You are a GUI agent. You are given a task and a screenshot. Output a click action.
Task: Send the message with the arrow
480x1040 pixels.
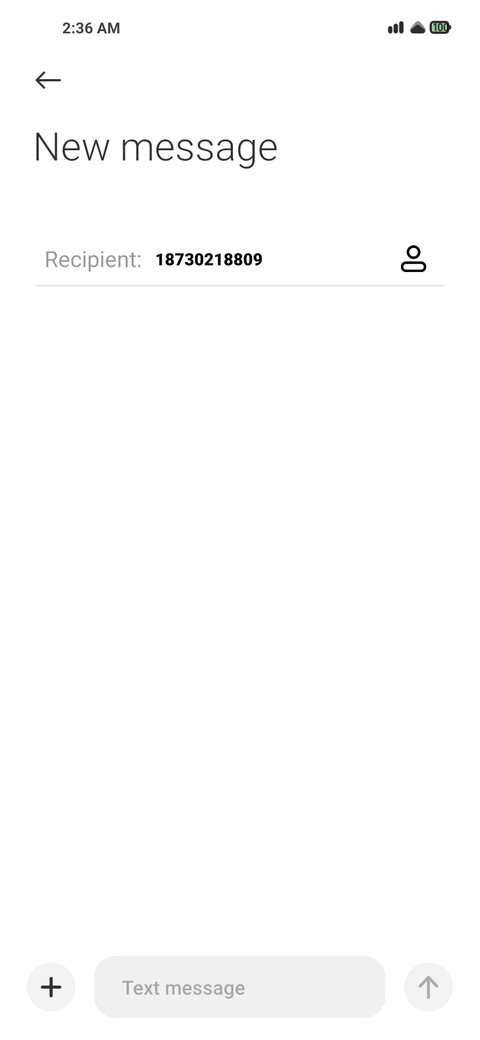428,987
